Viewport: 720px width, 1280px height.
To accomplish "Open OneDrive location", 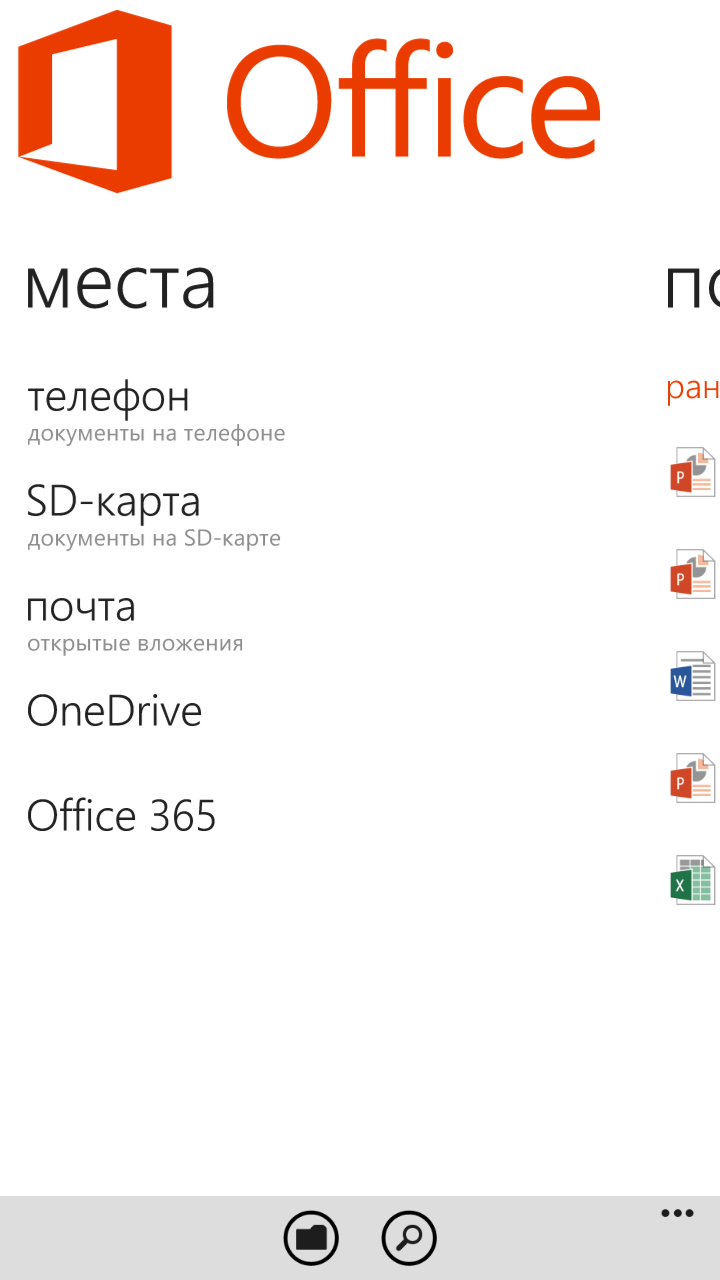I will [x=114, y=712].
